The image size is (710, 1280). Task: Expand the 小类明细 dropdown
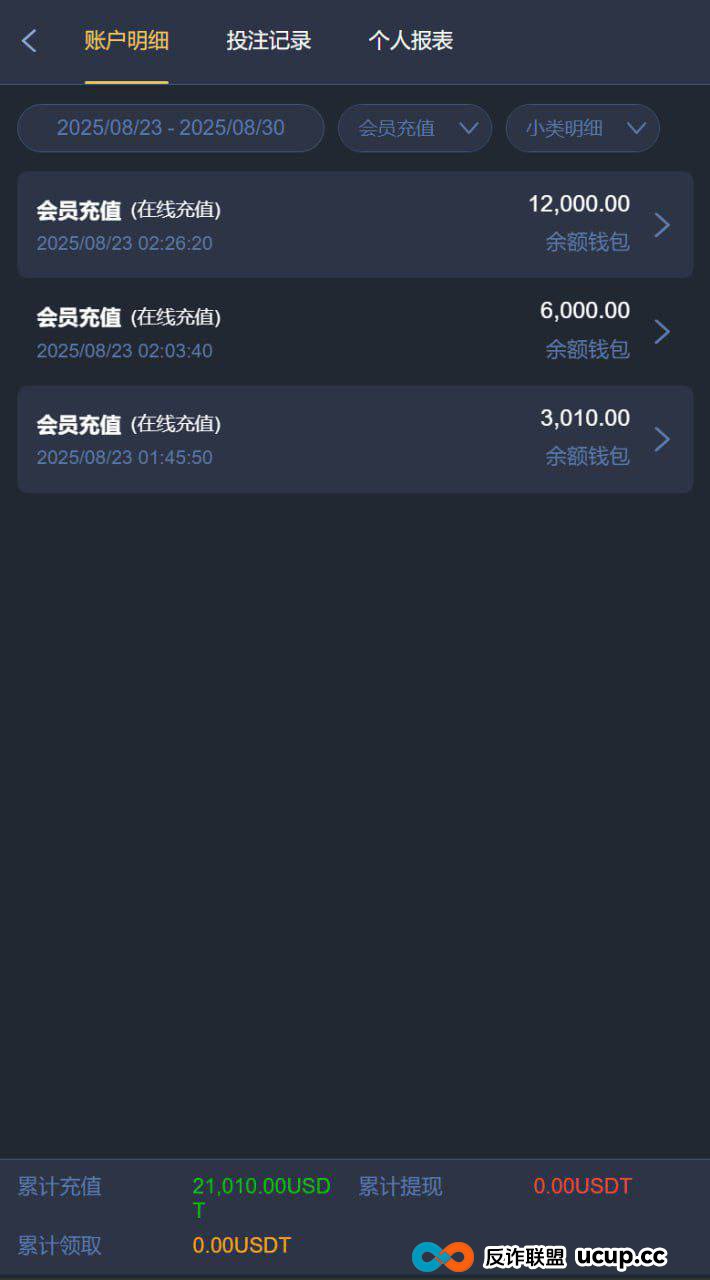[x=582, y=128]
